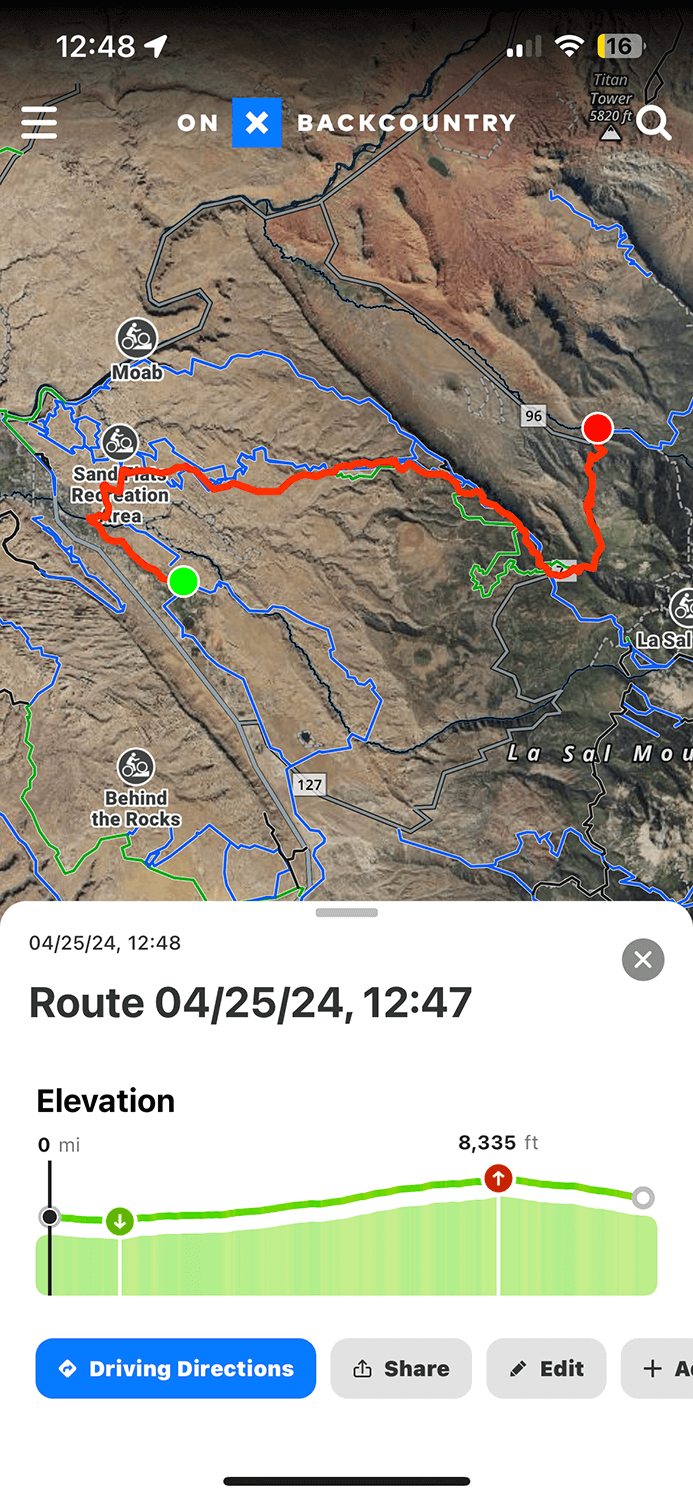Screen dimensions: 693x1500
Task: Select the Sand Flats Recreation Area marker
Action: [x=119, y=441]
